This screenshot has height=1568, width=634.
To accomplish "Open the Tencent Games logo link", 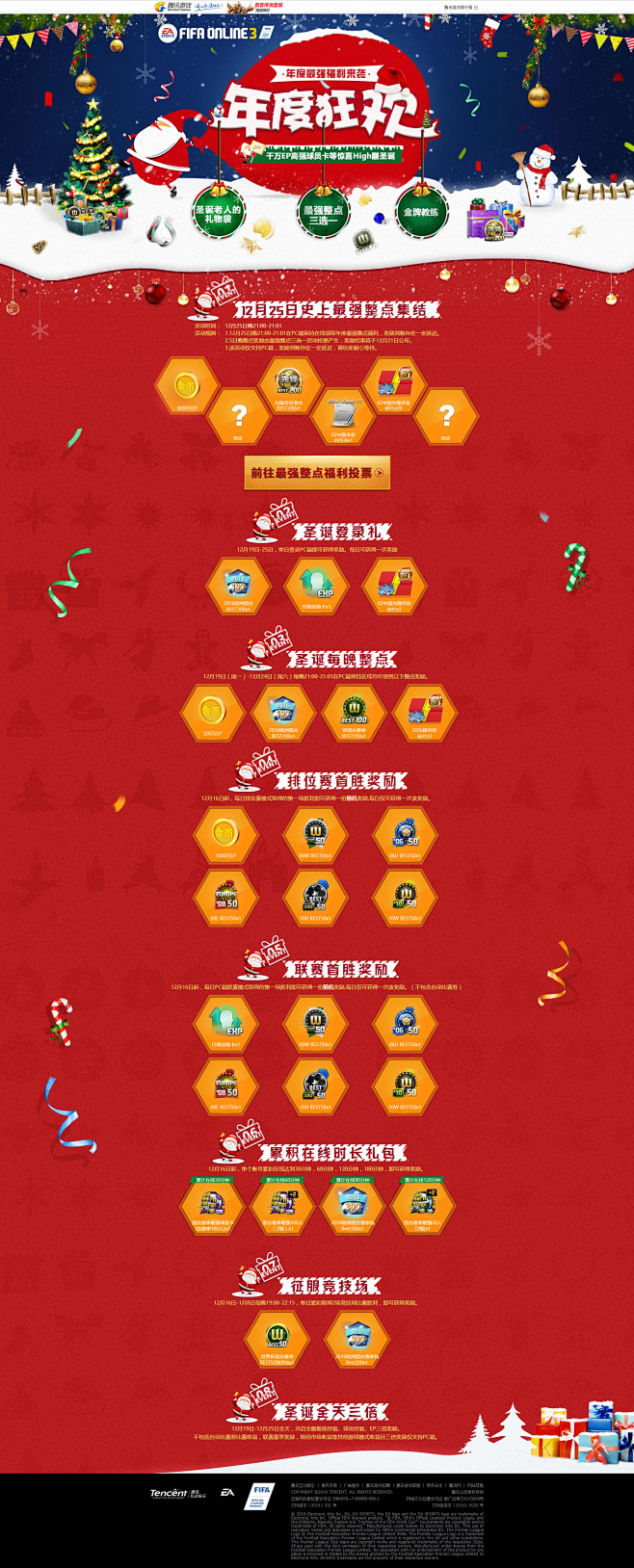I will coord(172,7).
